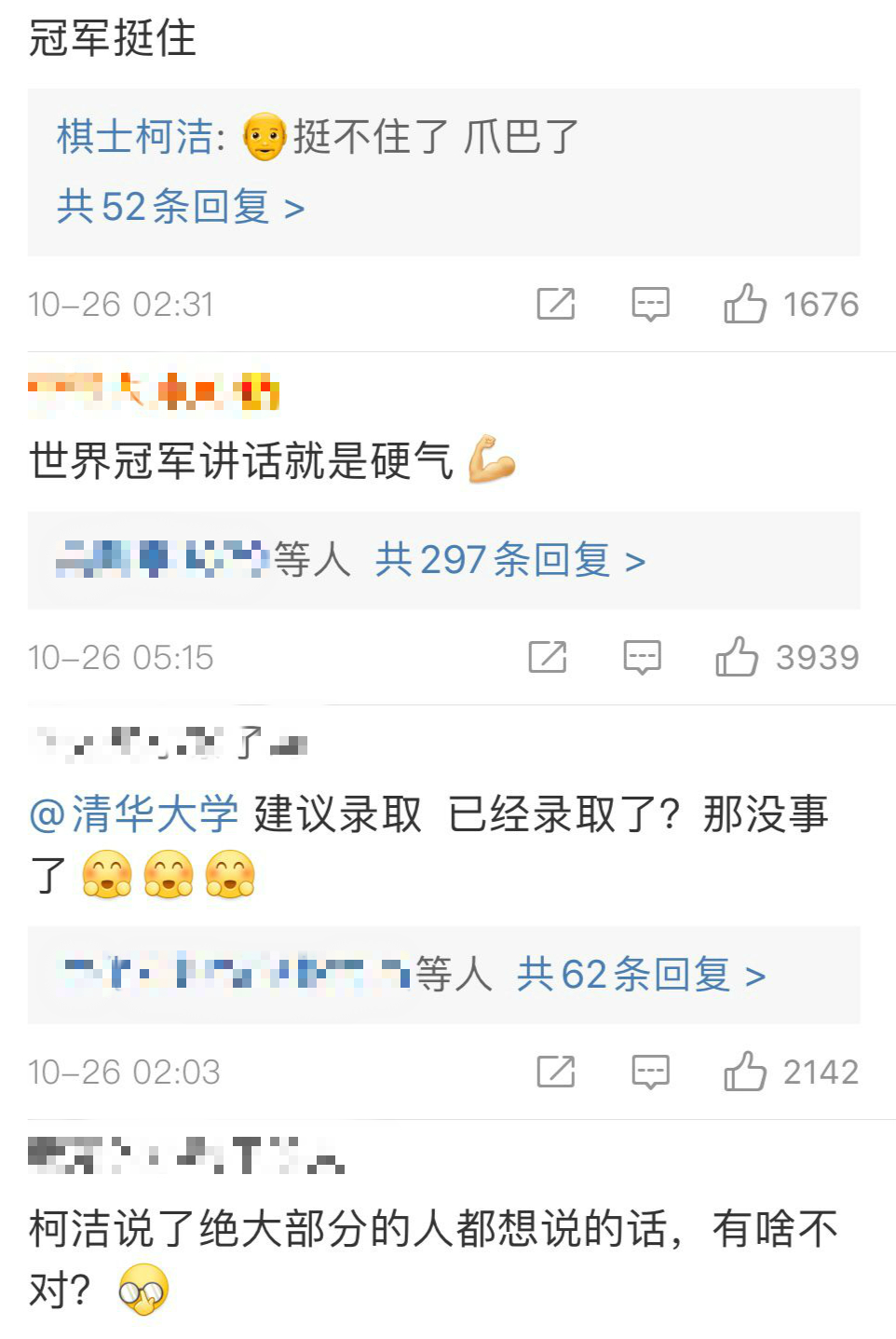Repost the 10-26 02:03 comment

point(556,1072)
